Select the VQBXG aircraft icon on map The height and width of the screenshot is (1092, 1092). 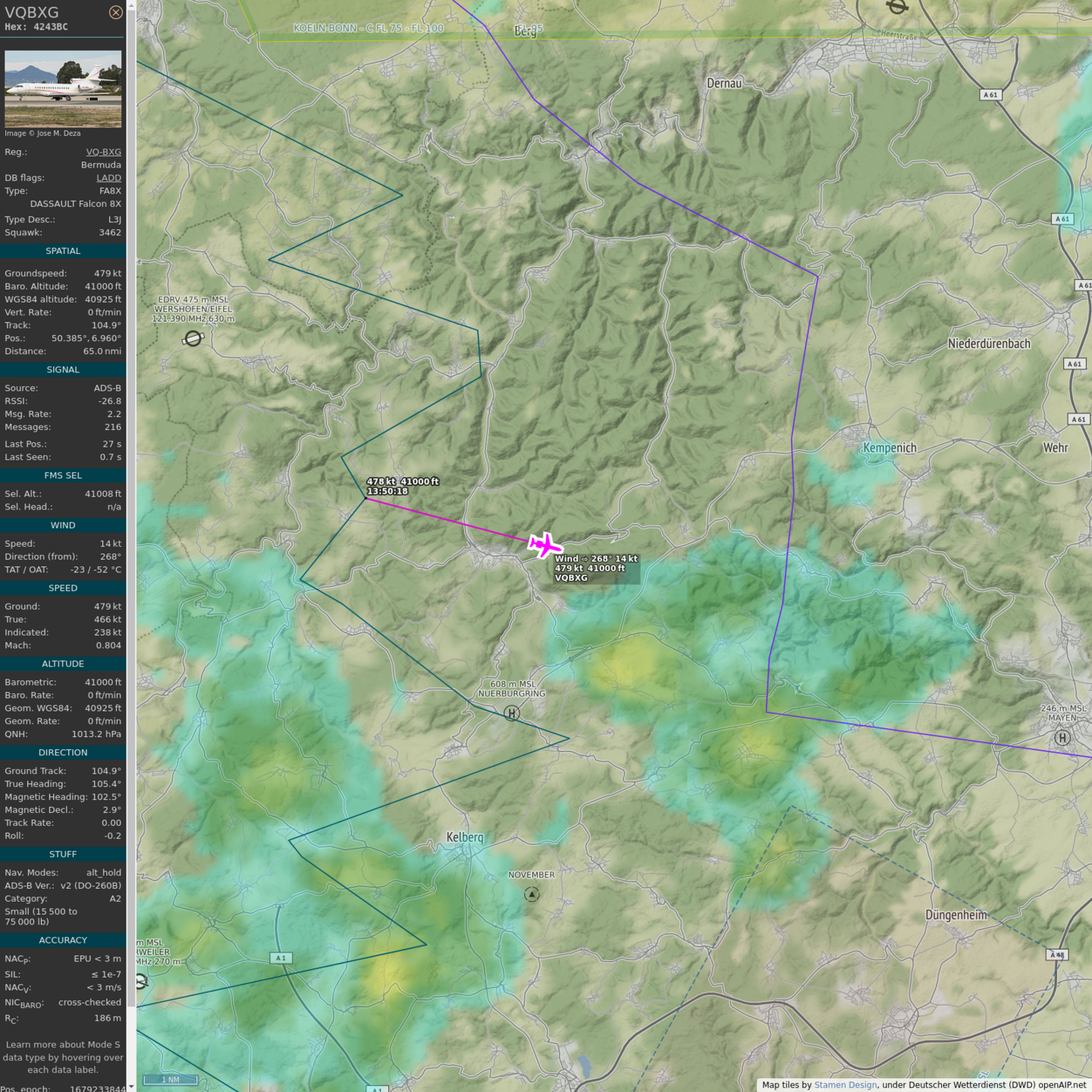[544, 544]
